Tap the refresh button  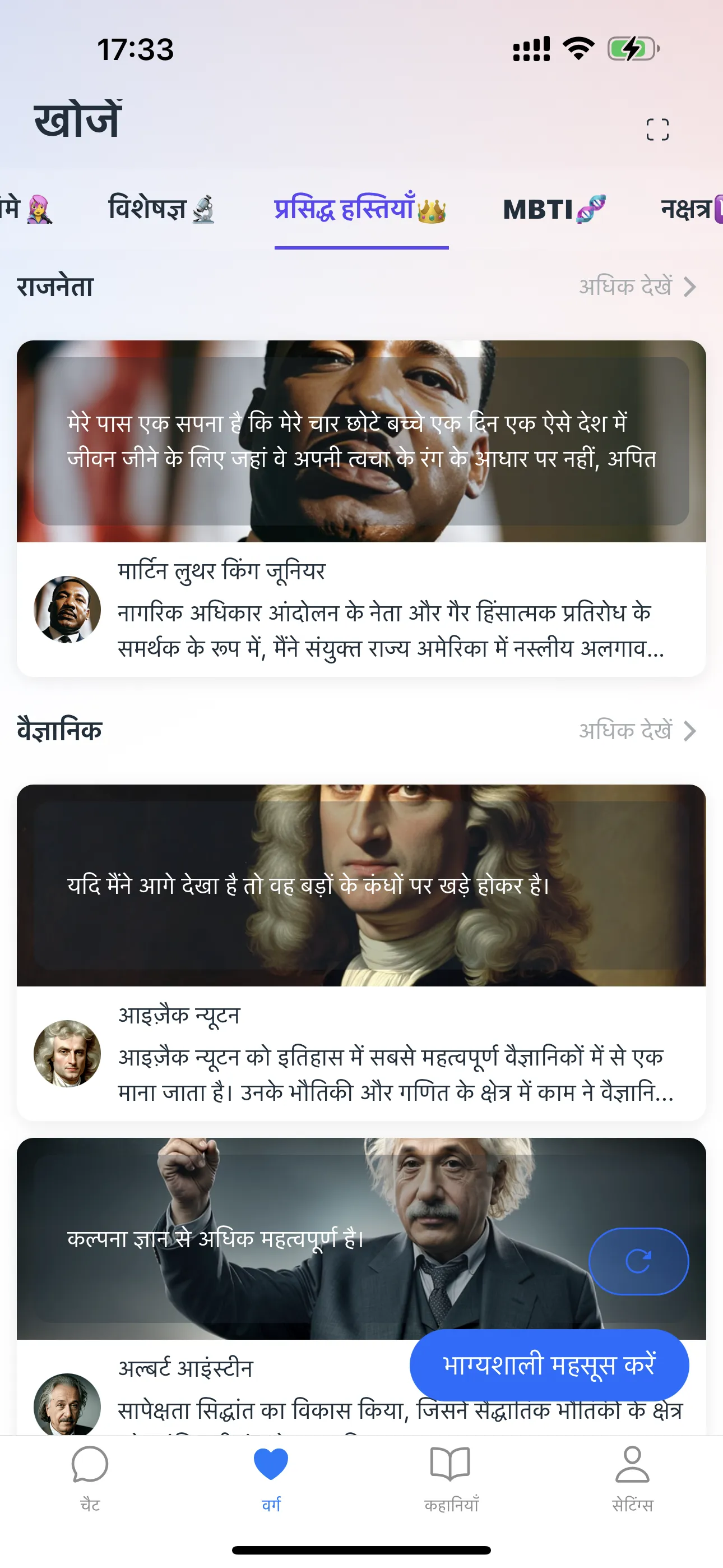pos(638,1261)
